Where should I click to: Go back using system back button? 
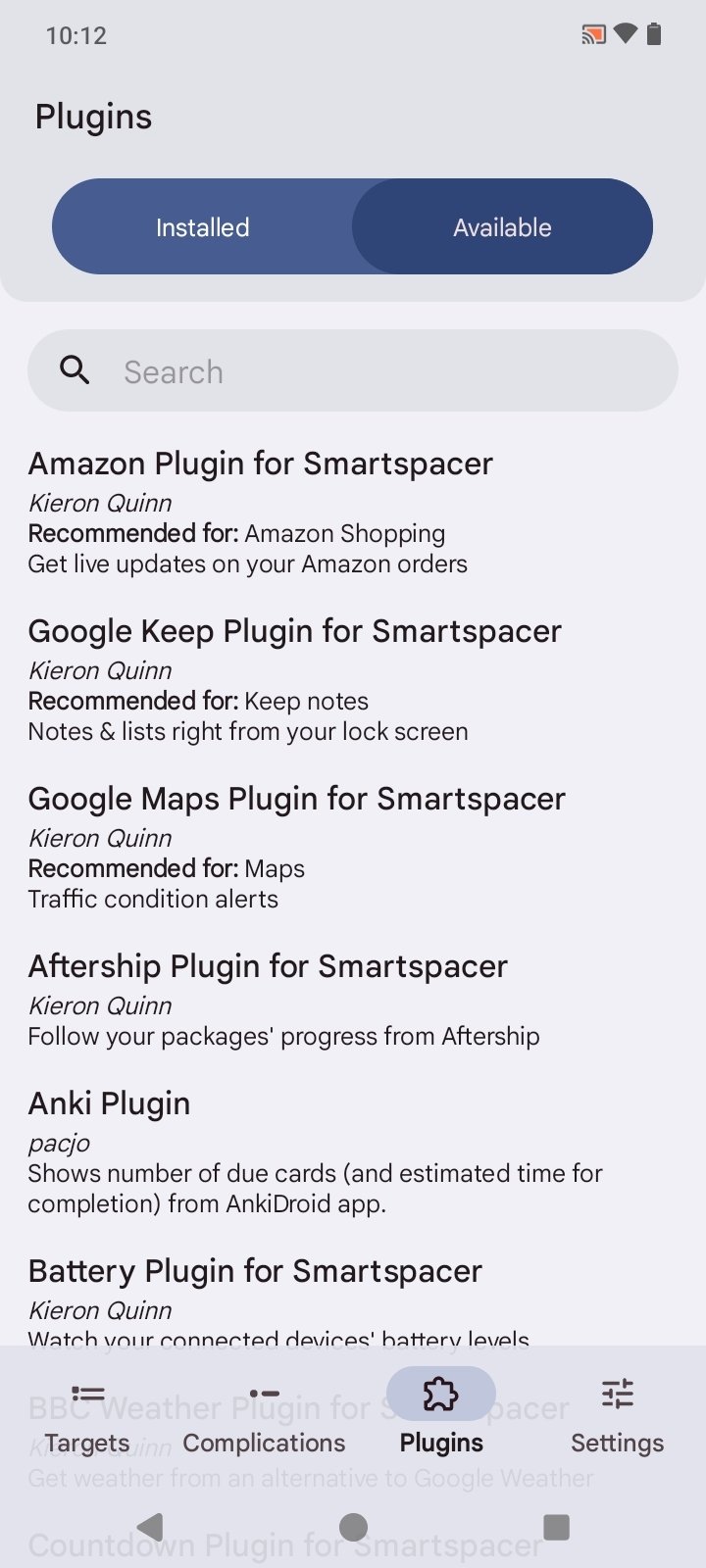(x=150, y=1526)
